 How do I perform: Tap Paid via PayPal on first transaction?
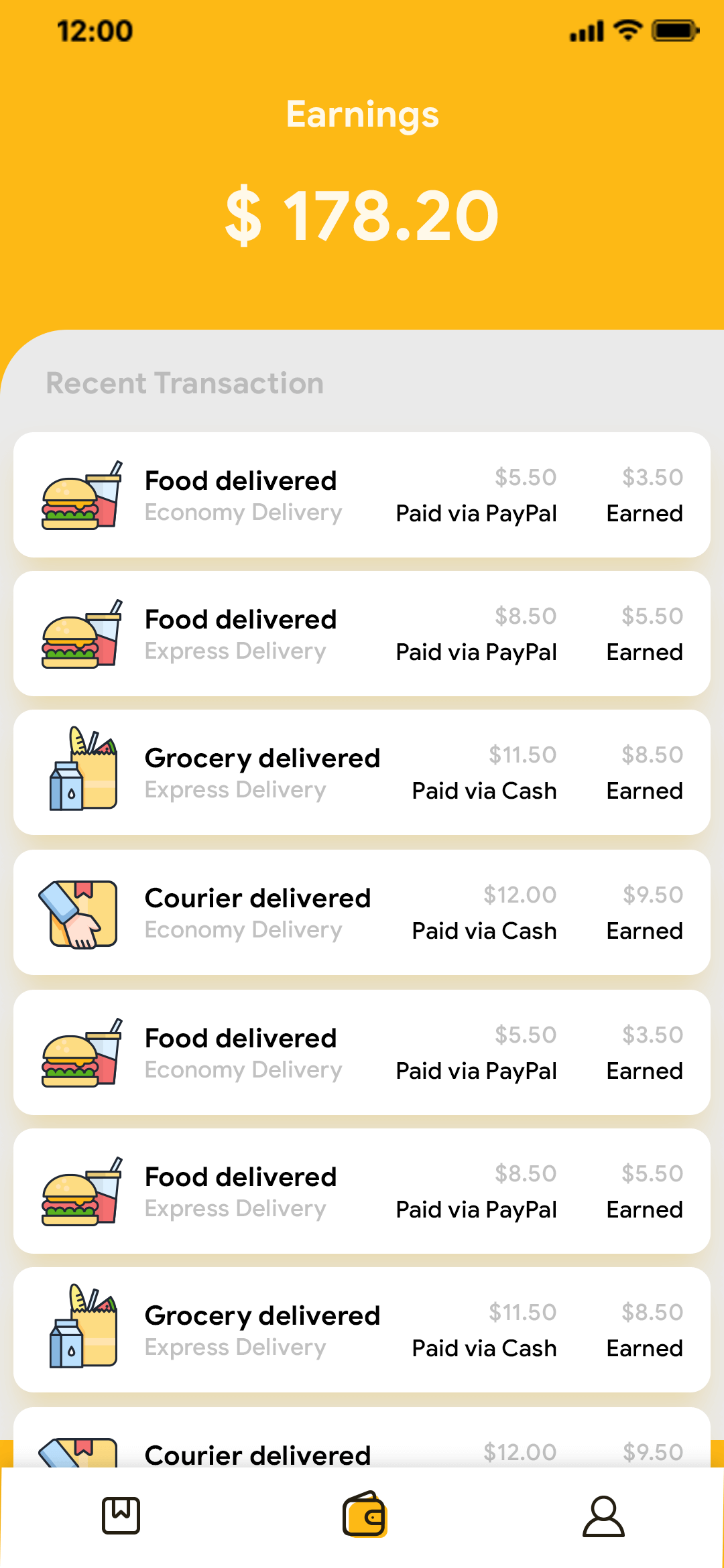click(476, 513)
